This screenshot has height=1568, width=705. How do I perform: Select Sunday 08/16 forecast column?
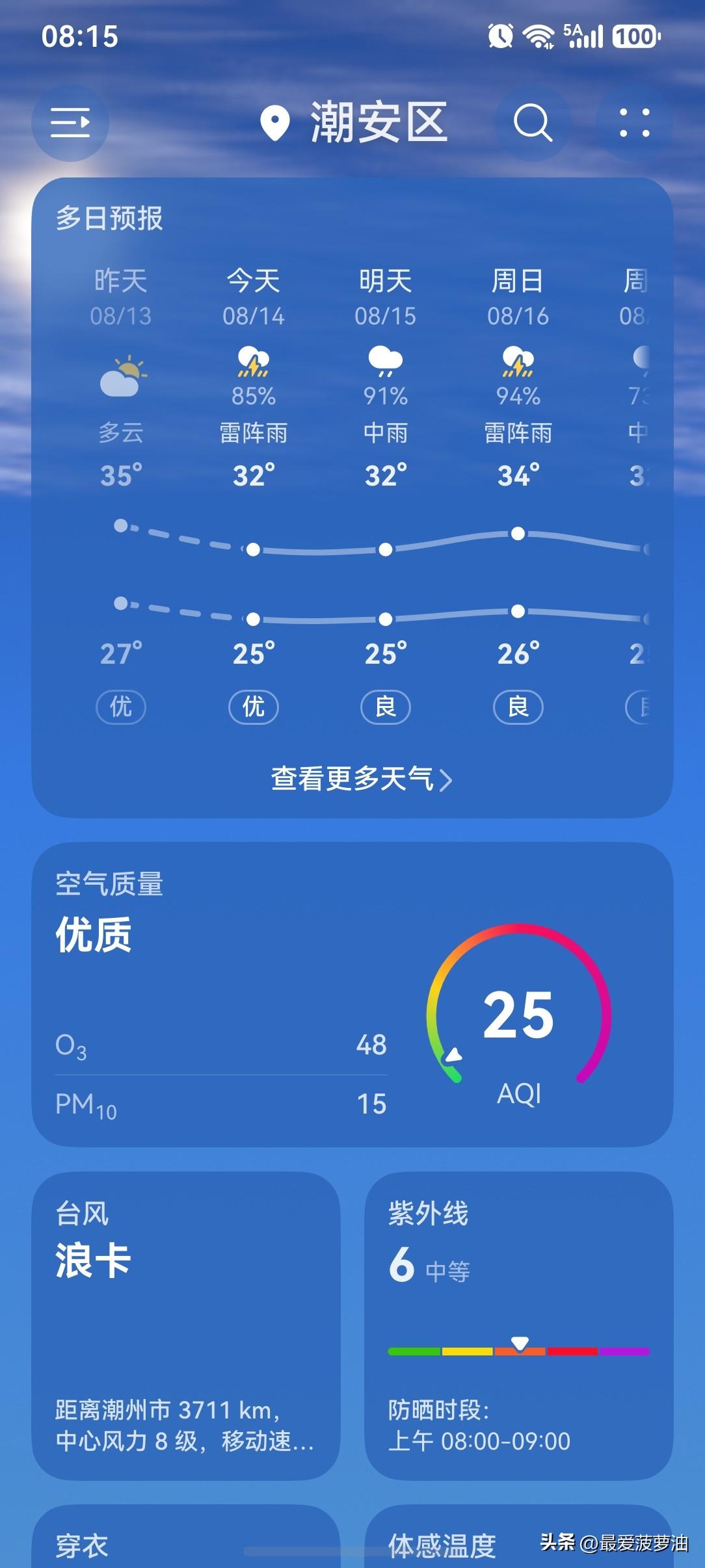pos(518,494)
